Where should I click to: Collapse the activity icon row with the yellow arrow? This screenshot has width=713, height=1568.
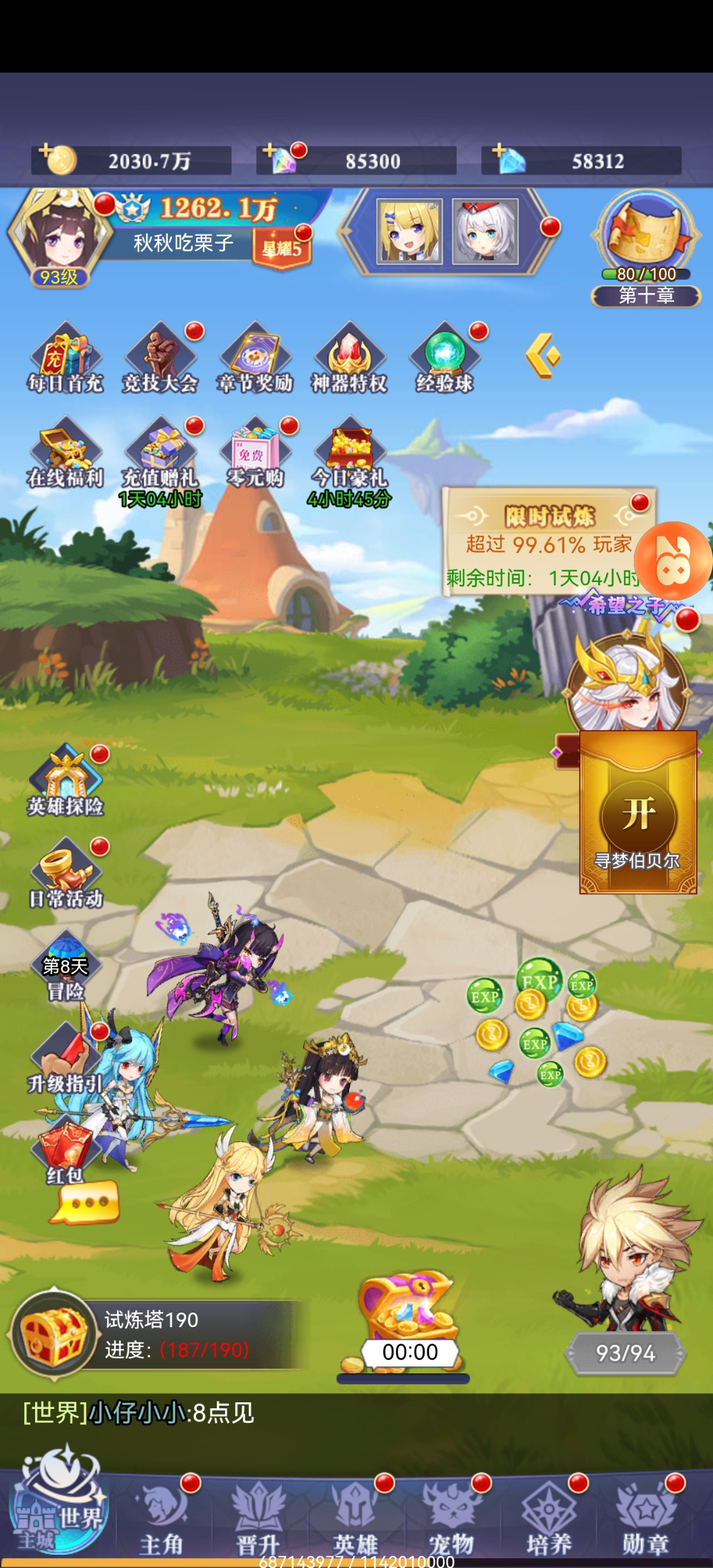tap(543, 356)
